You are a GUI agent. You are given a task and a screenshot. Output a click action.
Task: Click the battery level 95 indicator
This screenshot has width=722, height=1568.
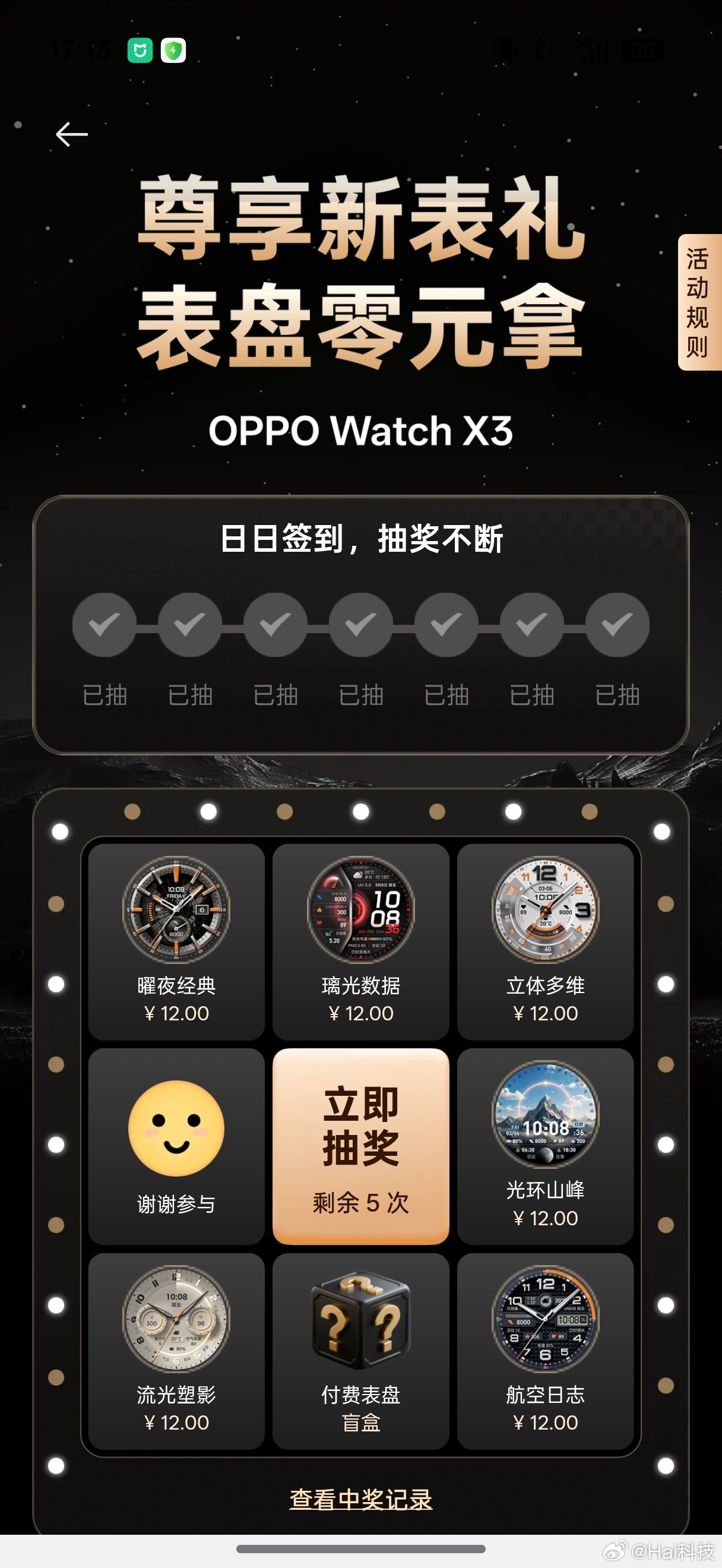(642, 50)
